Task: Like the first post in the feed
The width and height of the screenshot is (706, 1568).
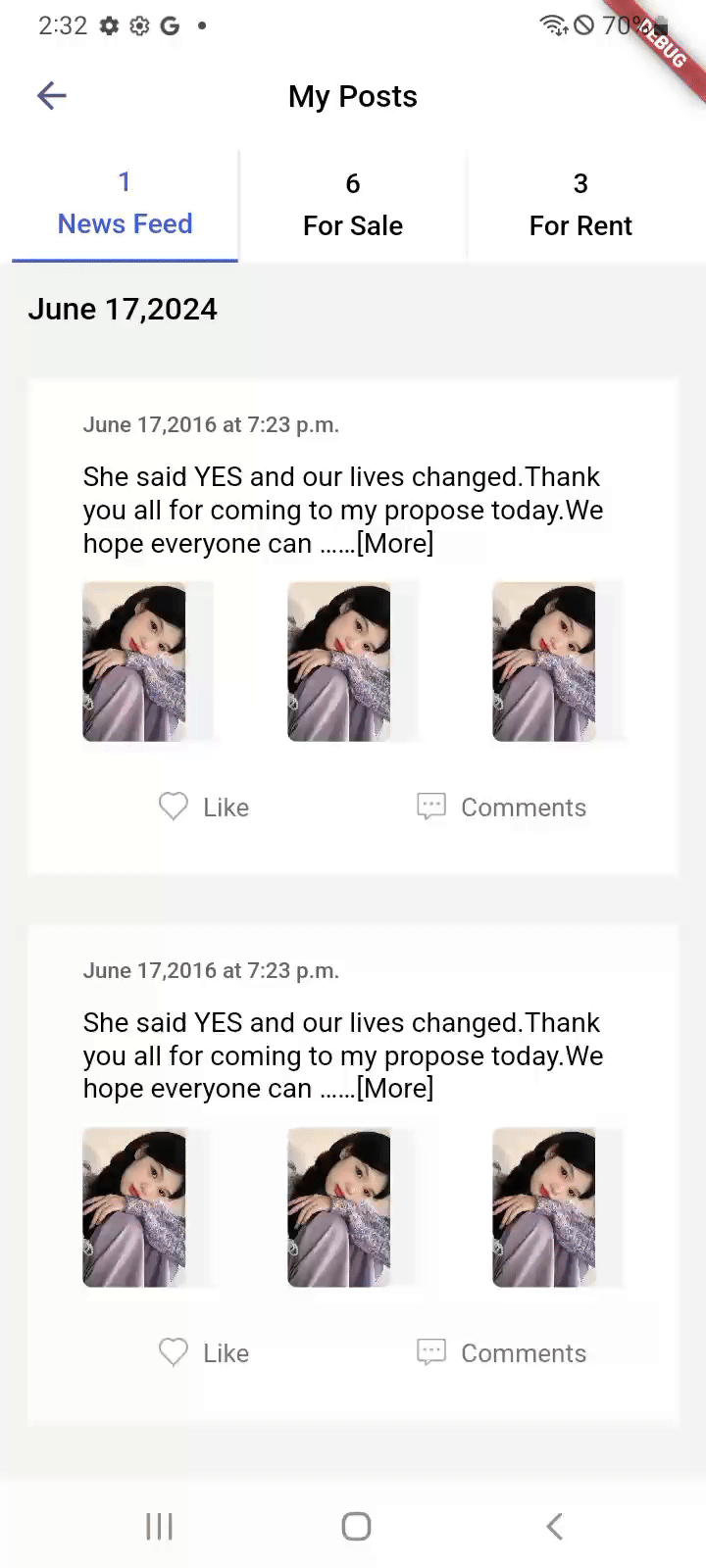Action: pyautogui.click(x=204, y=808)
